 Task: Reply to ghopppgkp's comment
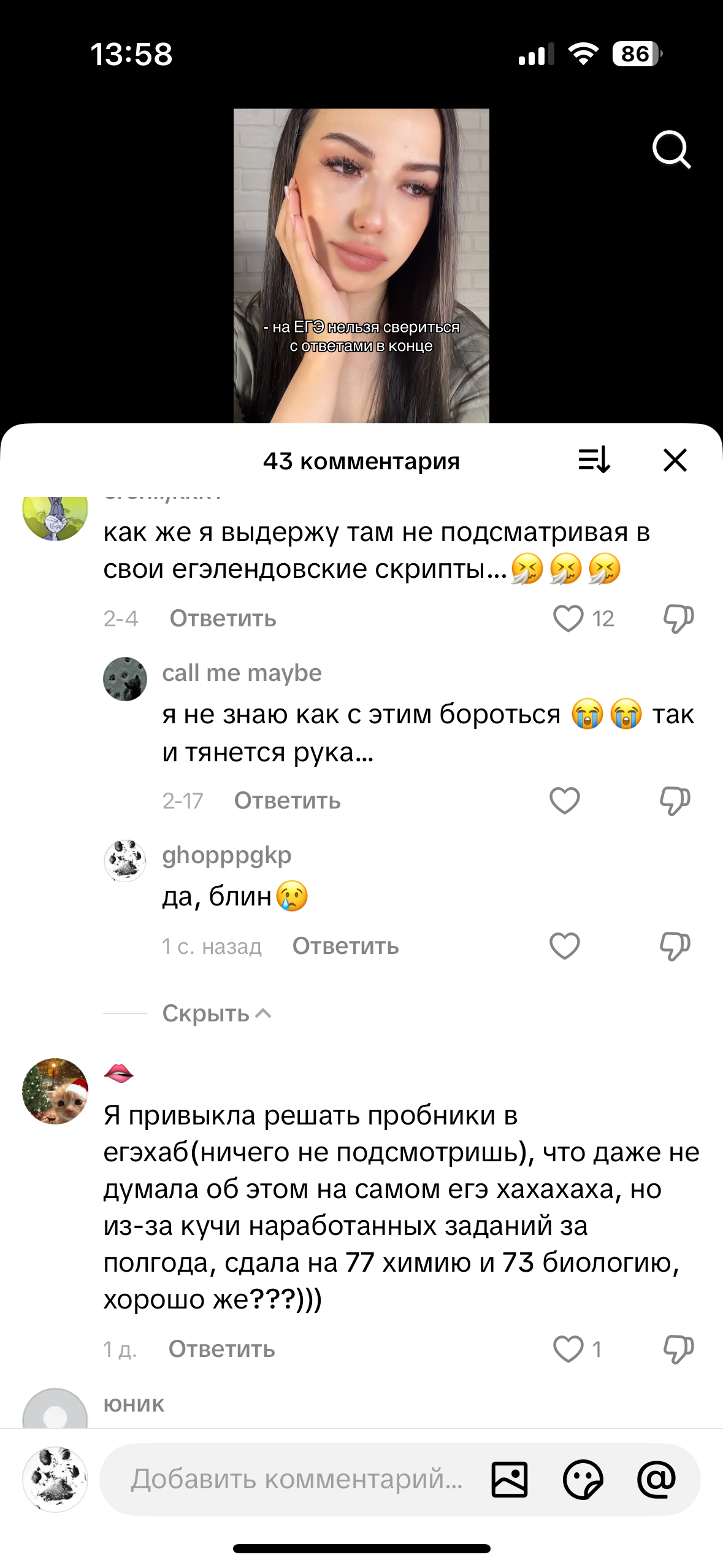click(345, 946)
